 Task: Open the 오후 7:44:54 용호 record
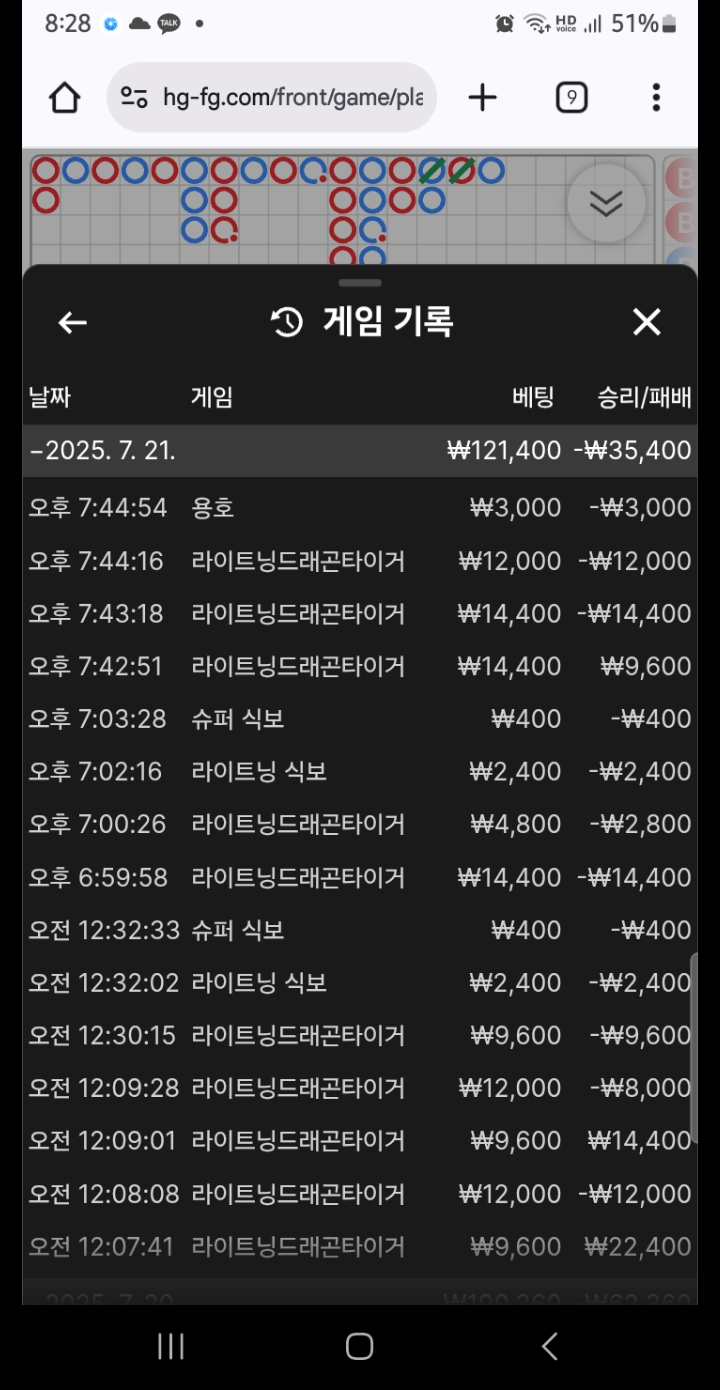coord(360,508)
